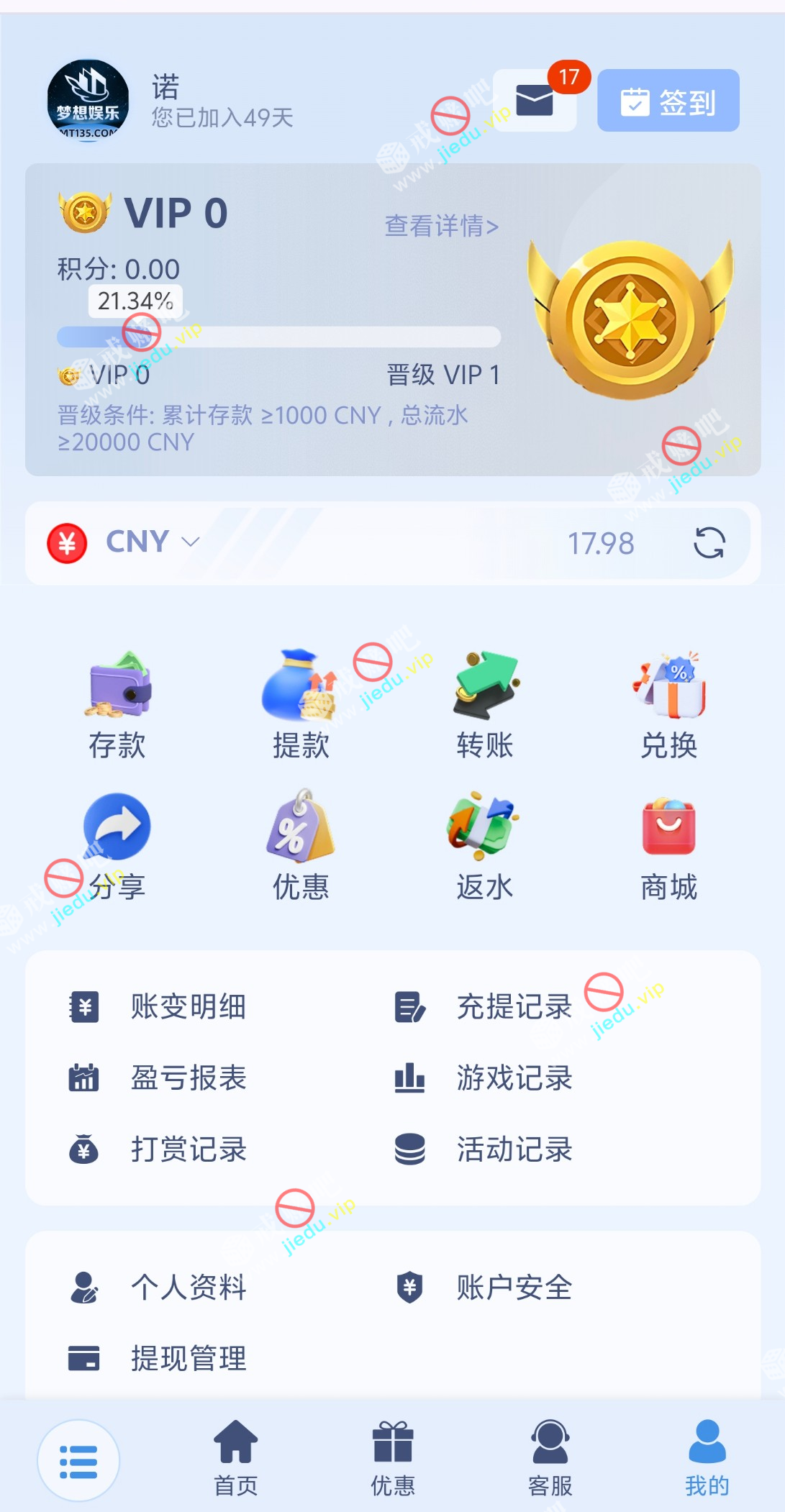
Task: Open the mail inbox with 17 unread
Action: click(x=535, y=101)
